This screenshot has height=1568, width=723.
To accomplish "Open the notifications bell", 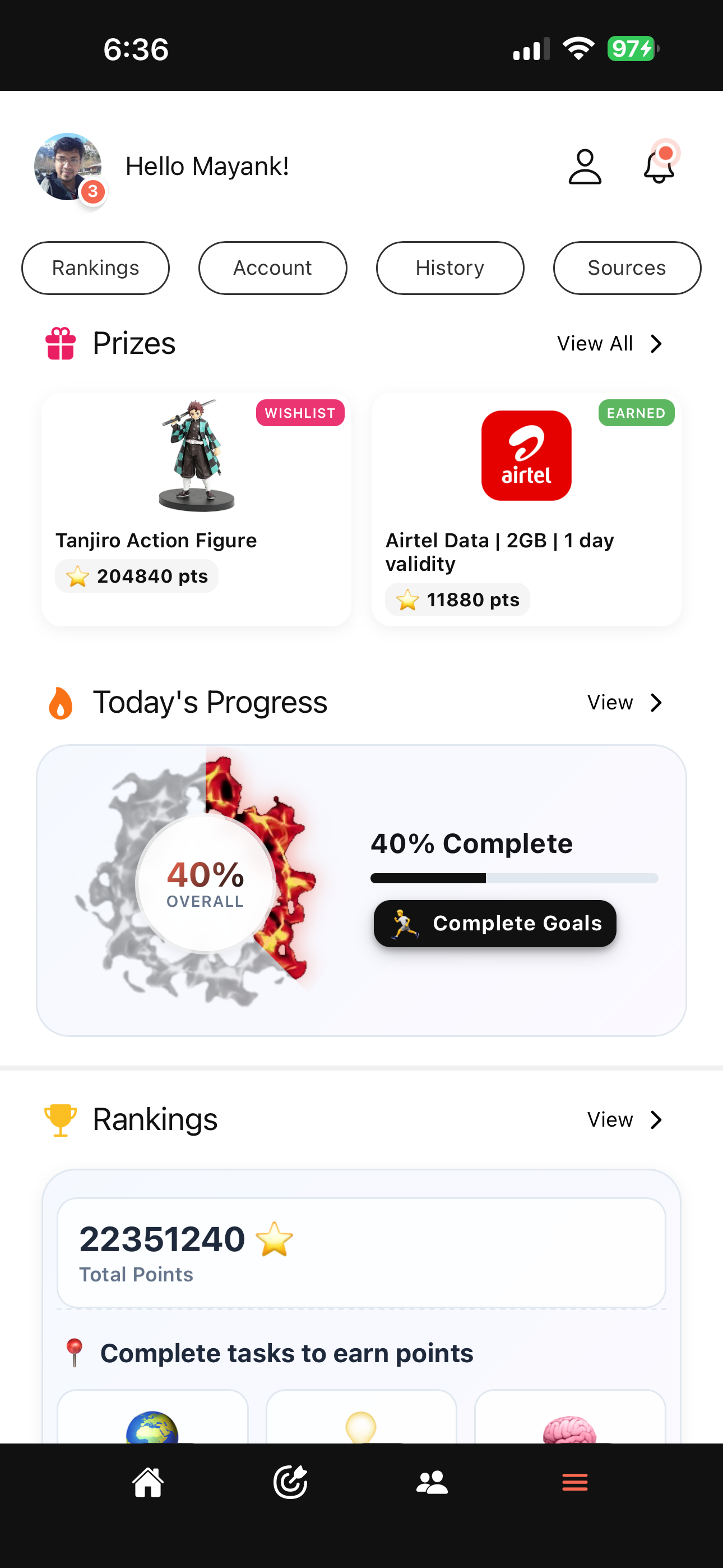I will (x=659, y=165).
